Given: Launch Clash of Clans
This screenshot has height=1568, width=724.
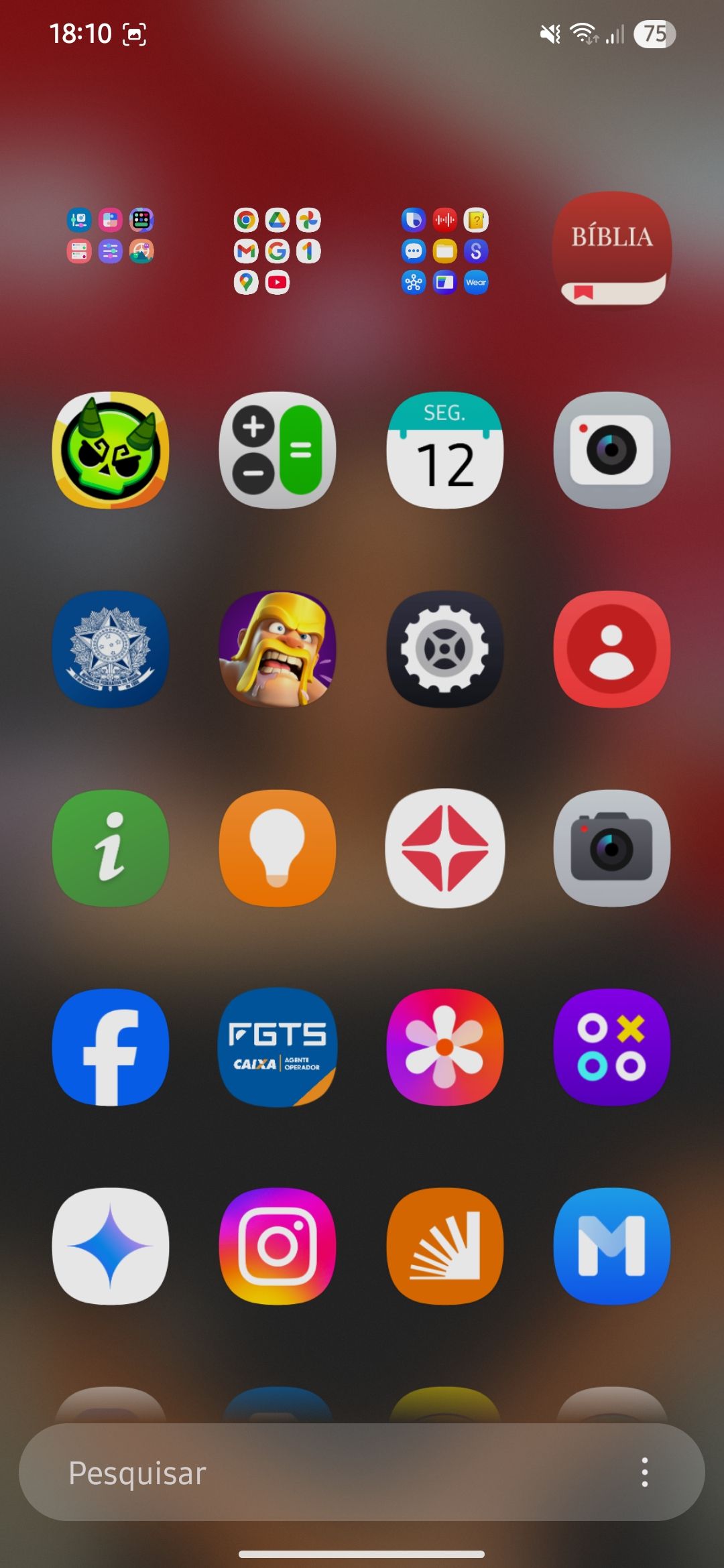Looking at the screenshot, I should 277,649.
